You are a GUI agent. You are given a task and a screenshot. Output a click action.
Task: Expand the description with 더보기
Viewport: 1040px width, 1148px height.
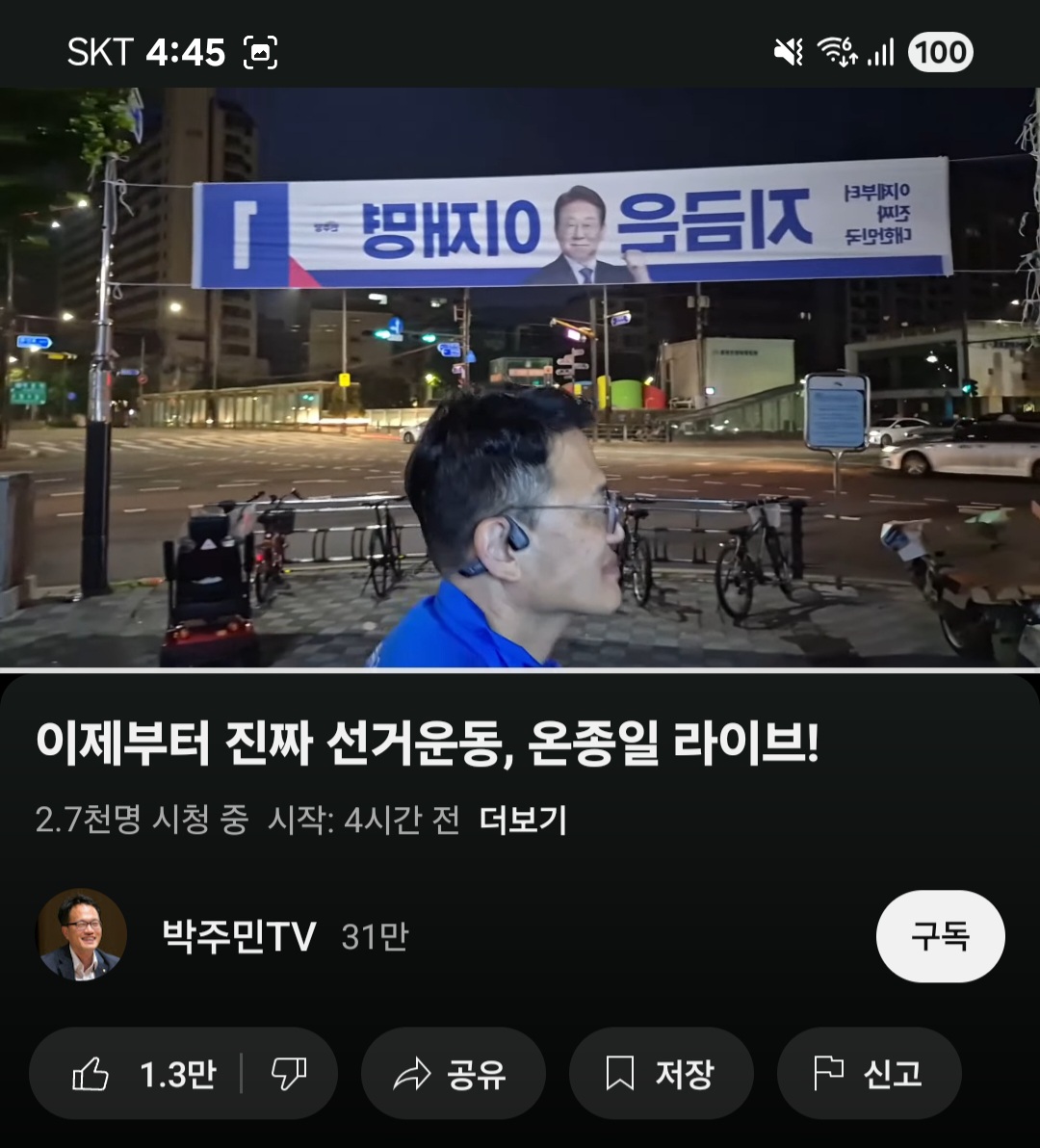523,821
